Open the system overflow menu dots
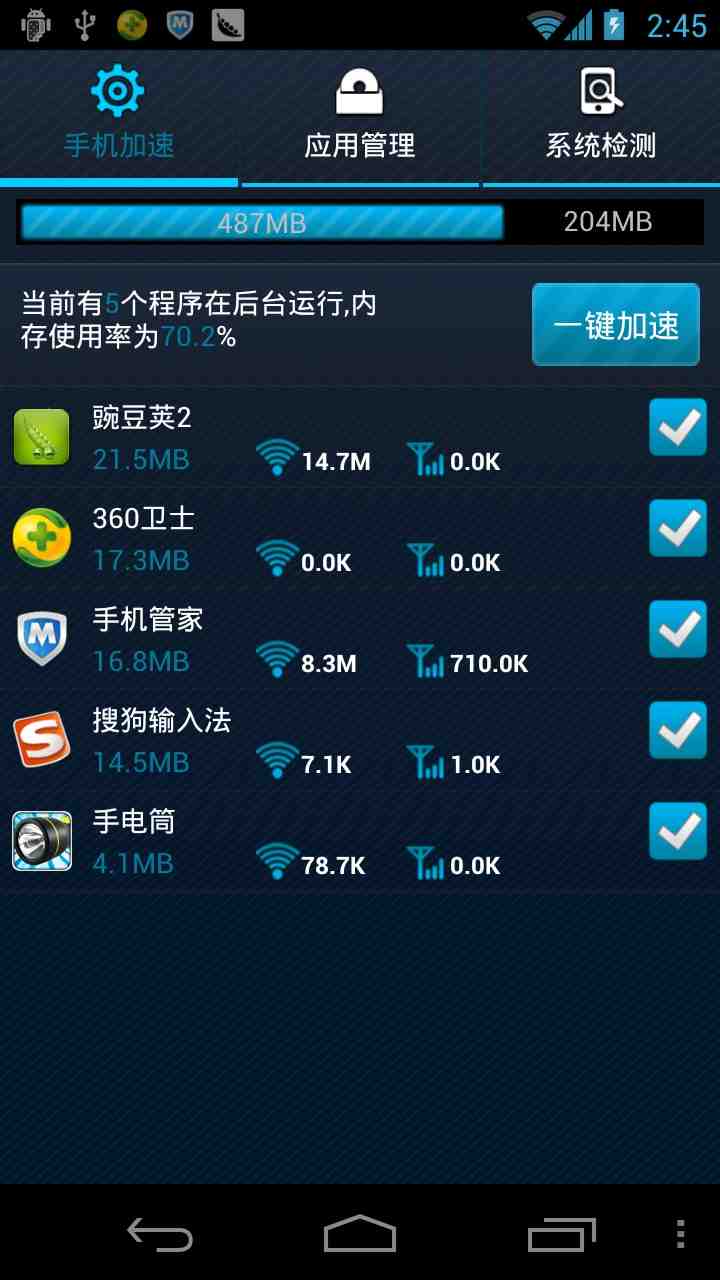720x1280 pixels. [x=681, y=1234]
